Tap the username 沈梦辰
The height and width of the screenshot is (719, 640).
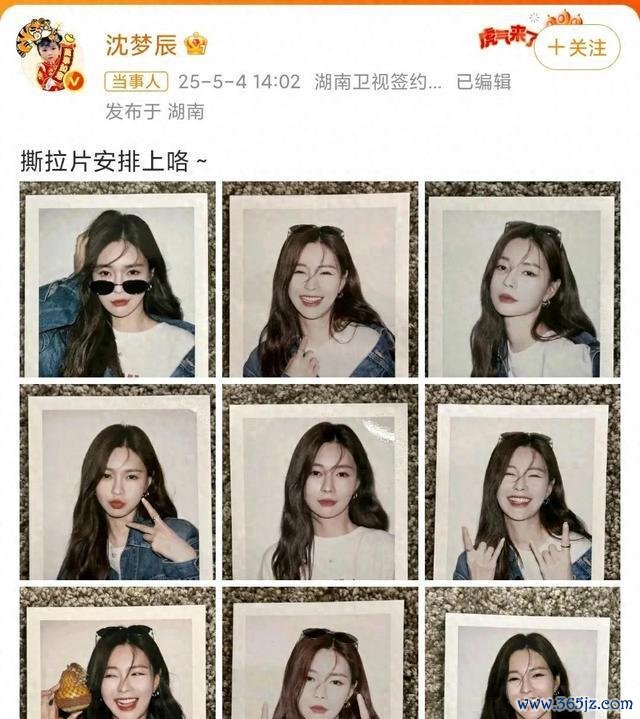tap(142, 45)
